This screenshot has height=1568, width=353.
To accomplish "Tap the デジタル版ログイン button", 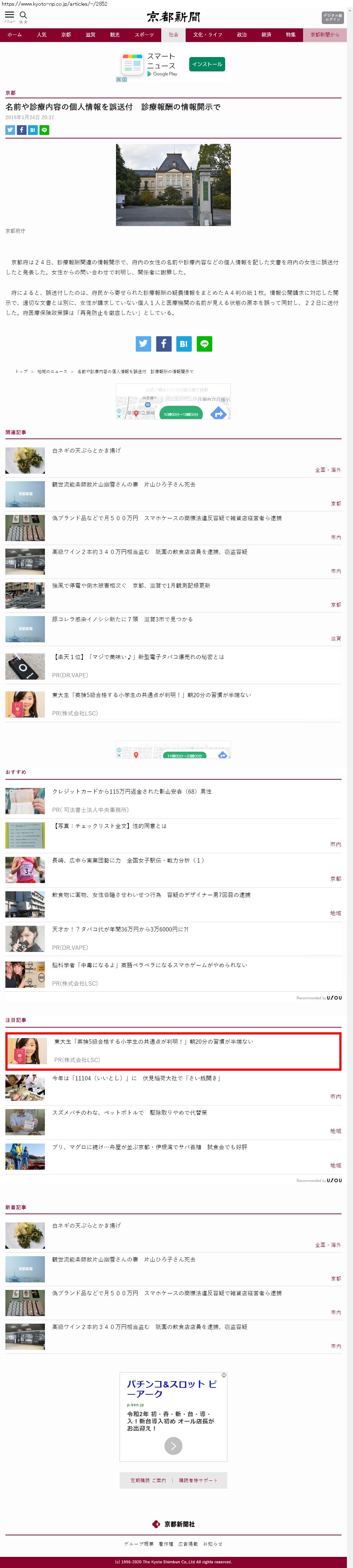I will pos(332,17).
